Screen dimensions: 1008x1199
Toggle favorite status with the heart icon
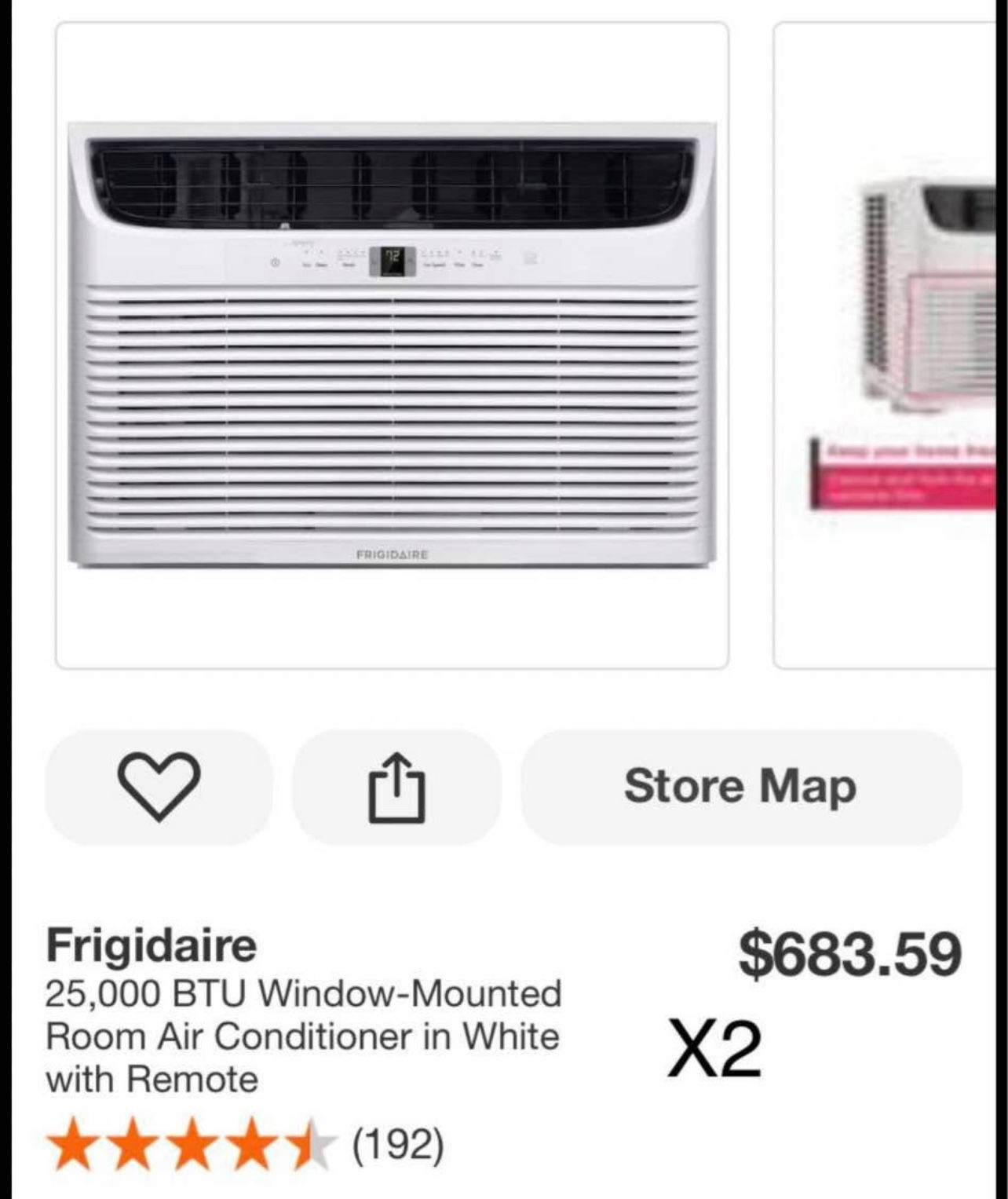(158, 789)
